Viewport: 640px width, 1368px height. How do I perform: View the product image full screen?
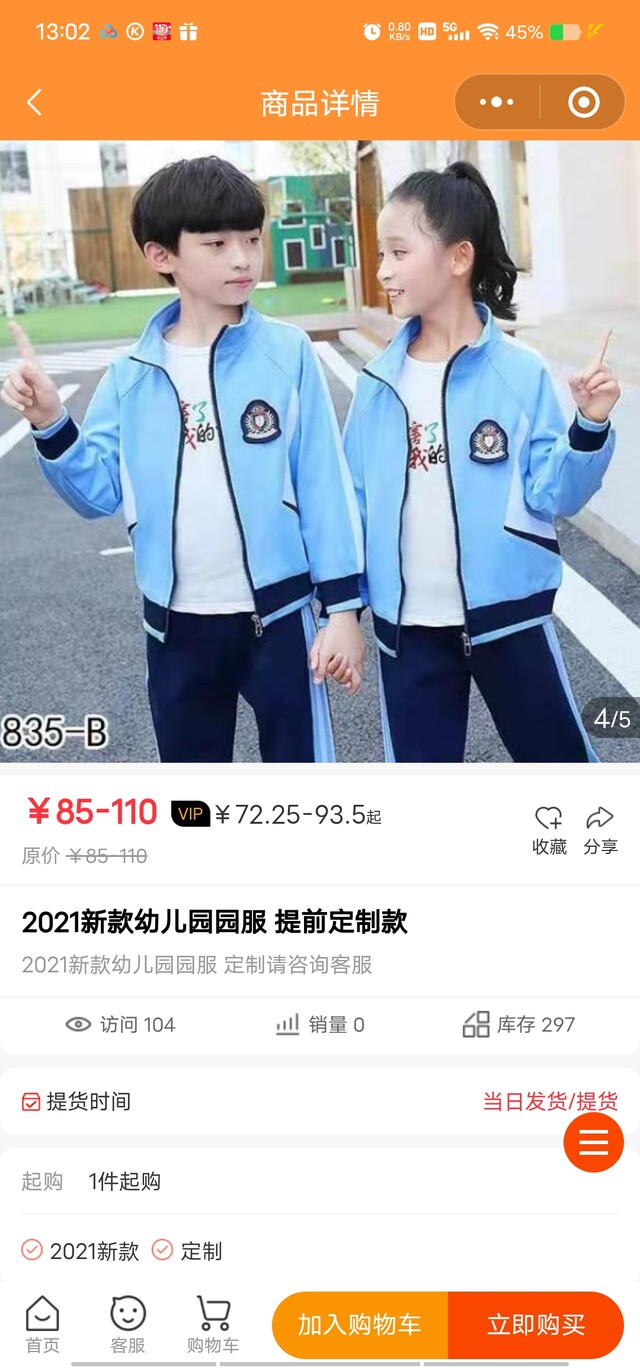coord(320,450)
